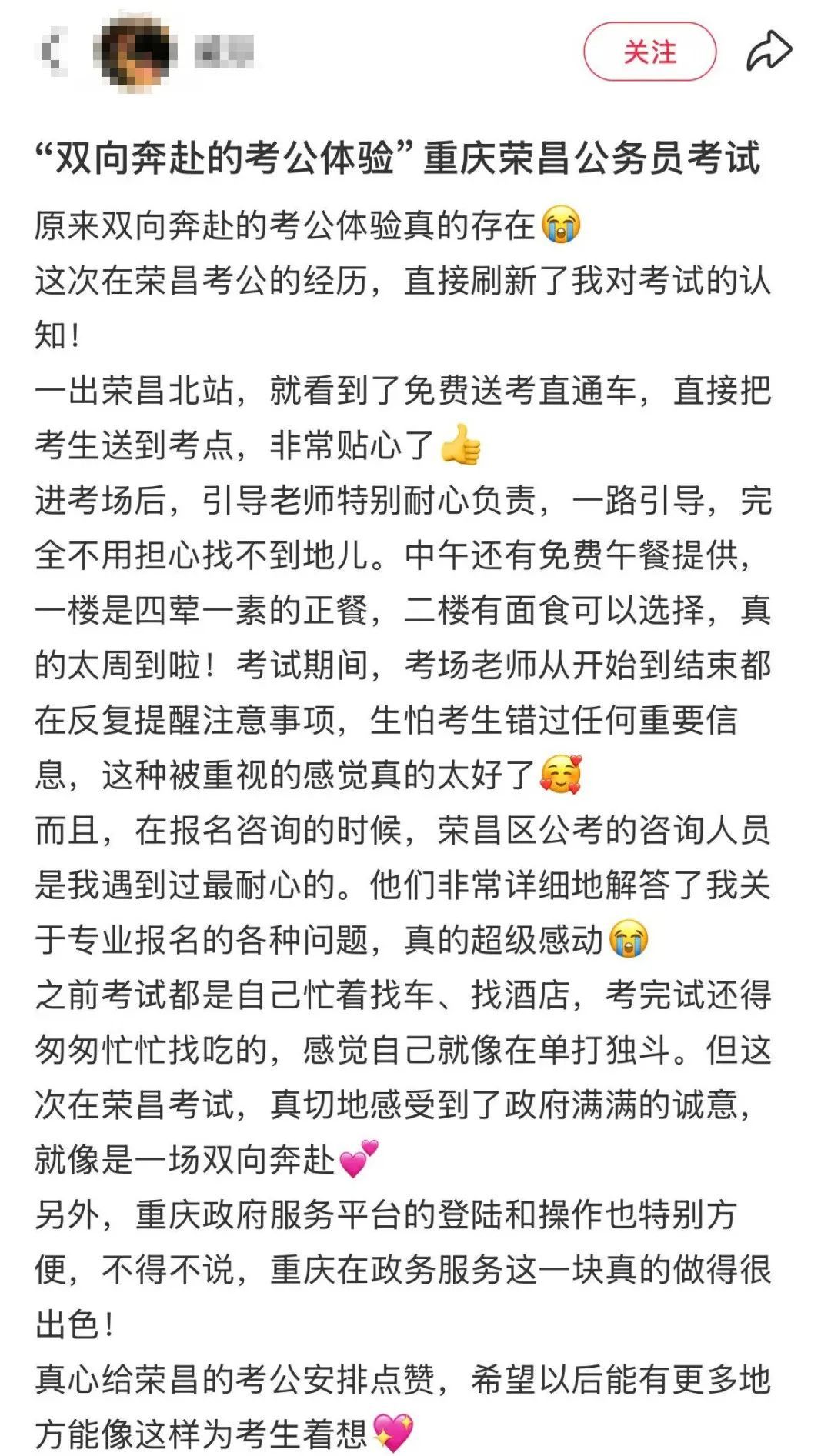The image size is (831, 1456).
Task: Open the post author's profile avatar
Action: click(x=136, y=52)
